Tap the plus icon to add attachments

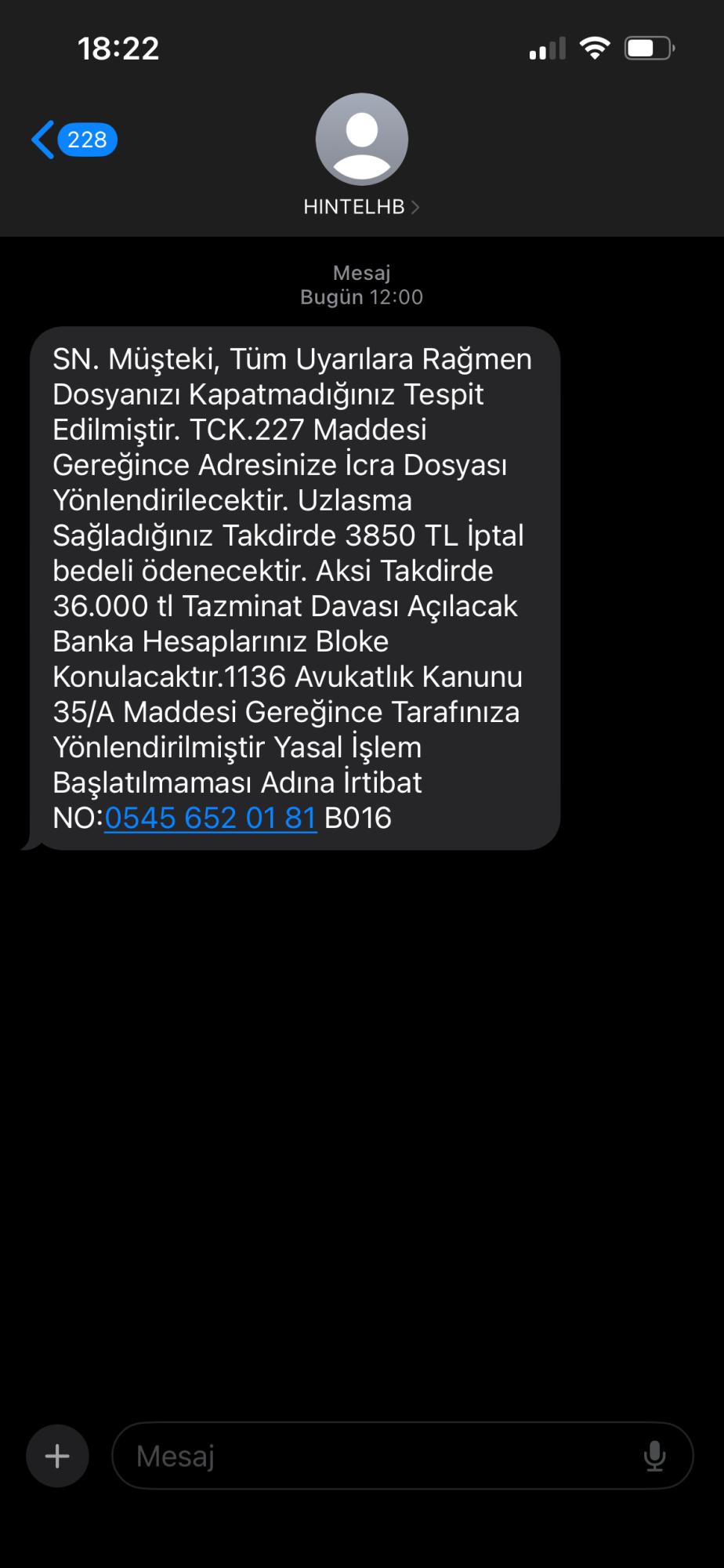point(56,1456)
